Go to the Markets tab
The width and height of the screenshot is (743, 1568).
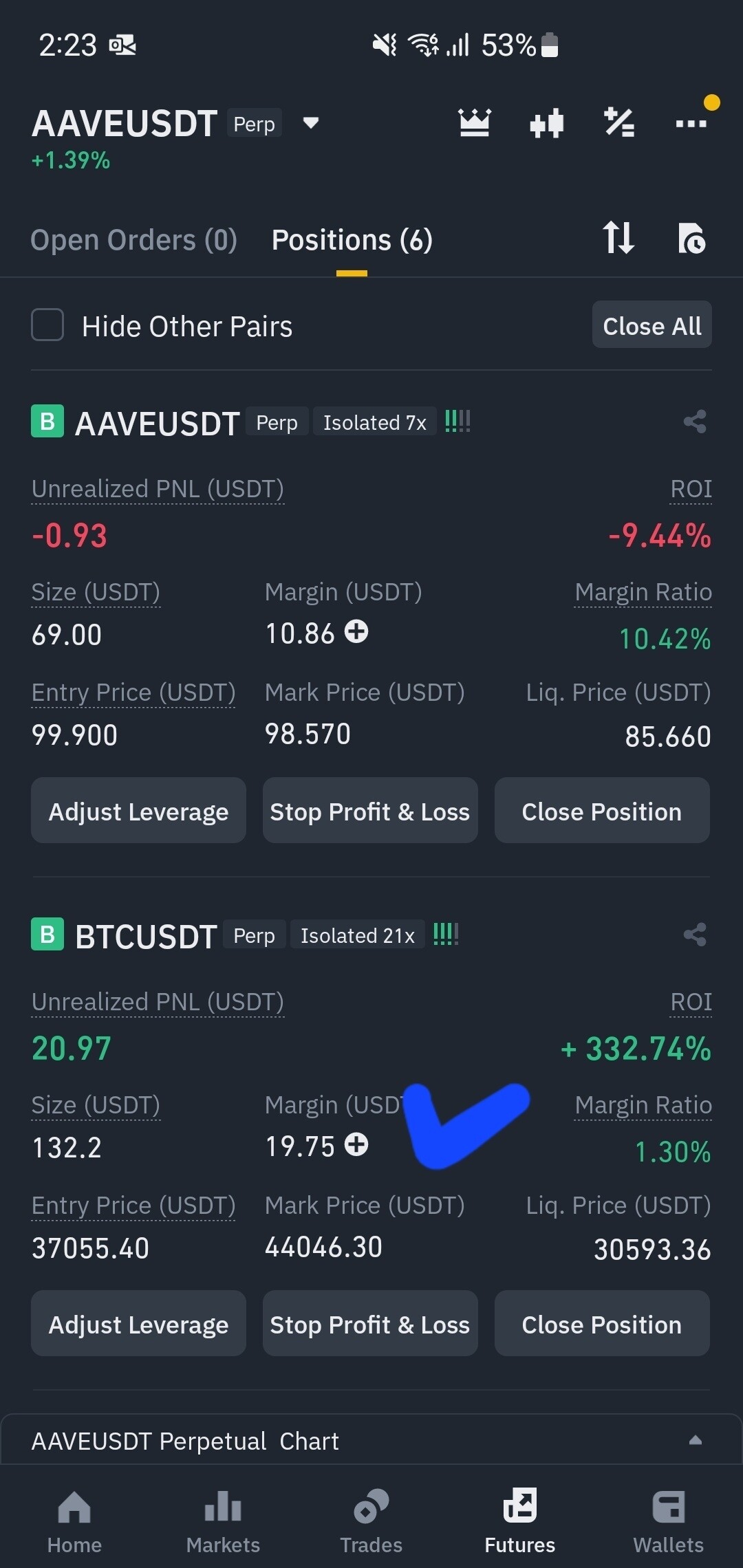point(223,1521)
